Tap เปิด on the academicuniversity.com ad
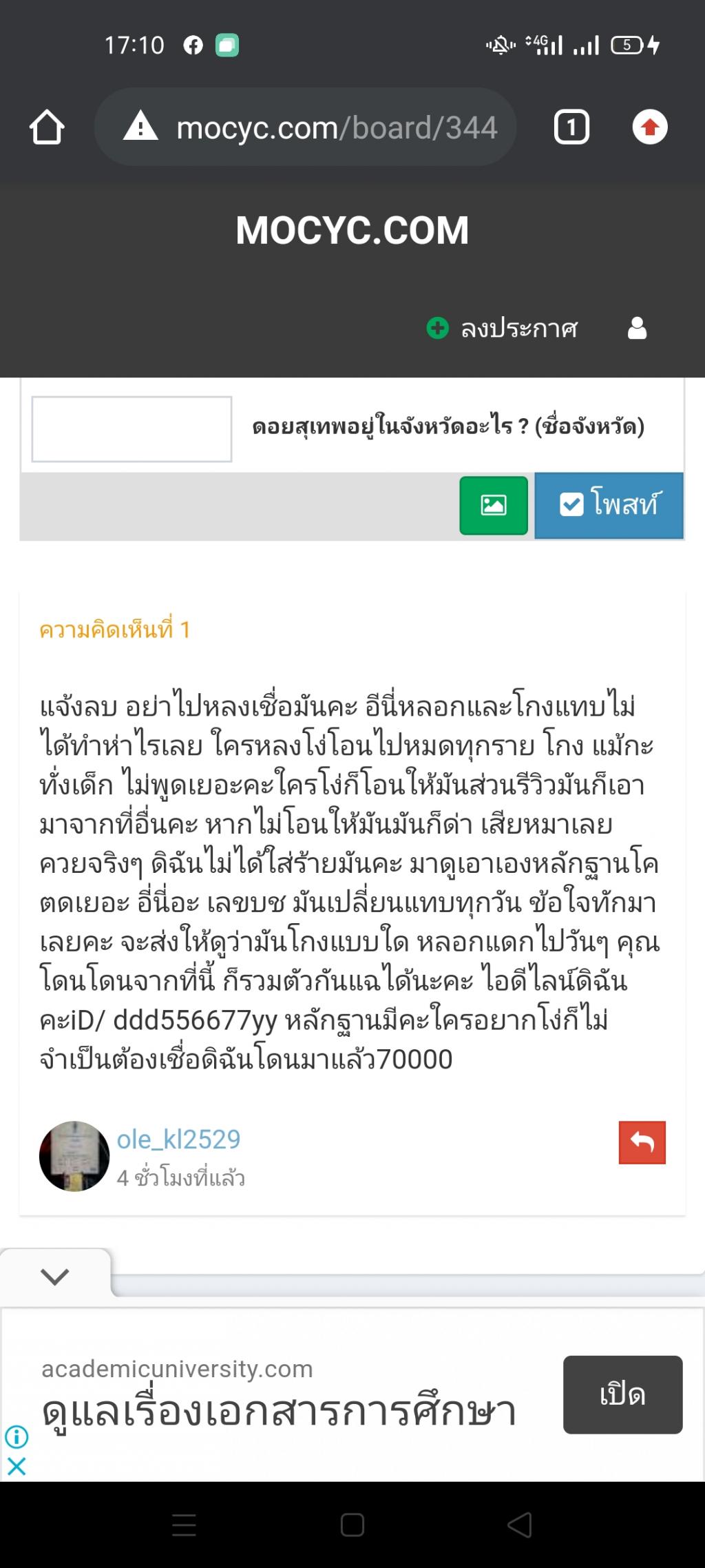Screen dimensions: 705x1568 point(622,1395)
